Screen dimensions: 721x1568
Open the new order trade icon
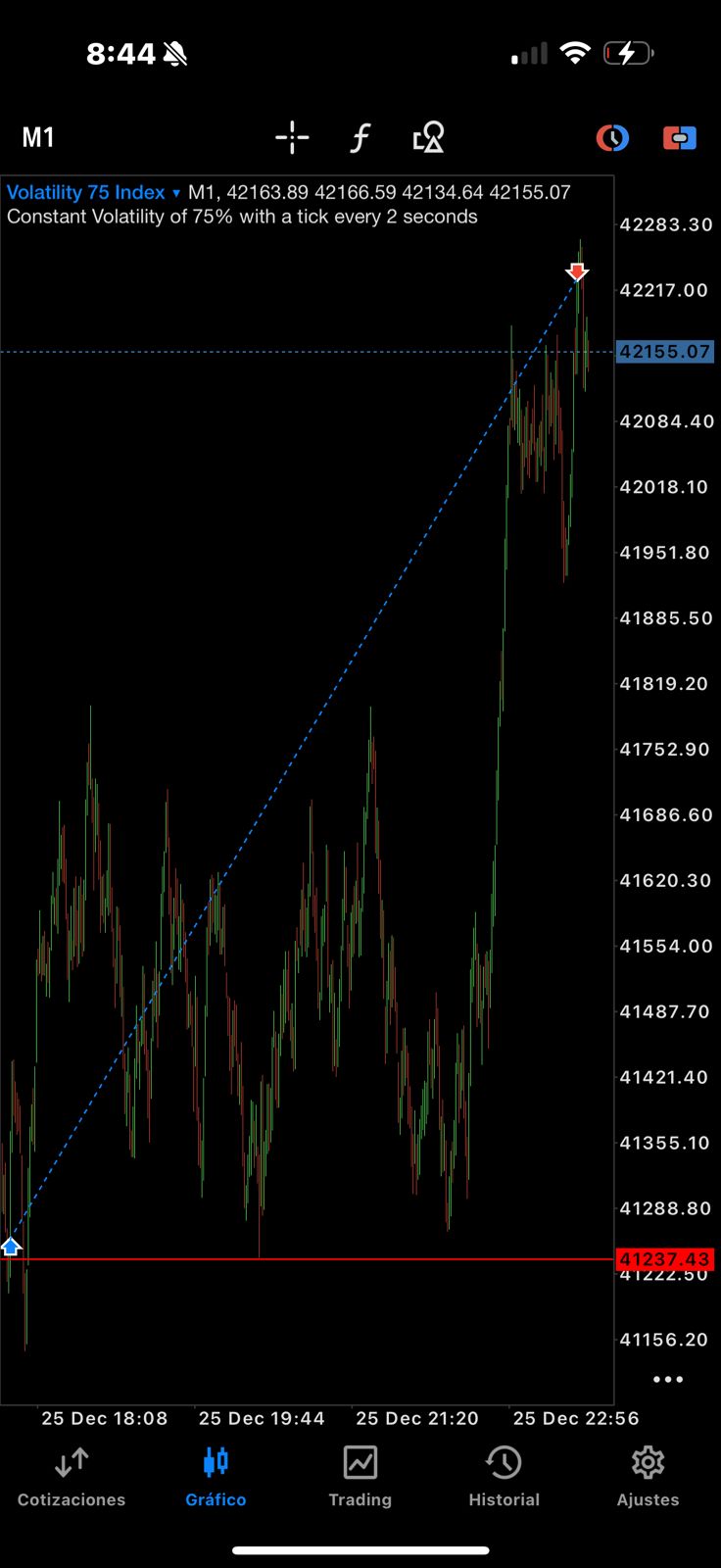[679, 138]
